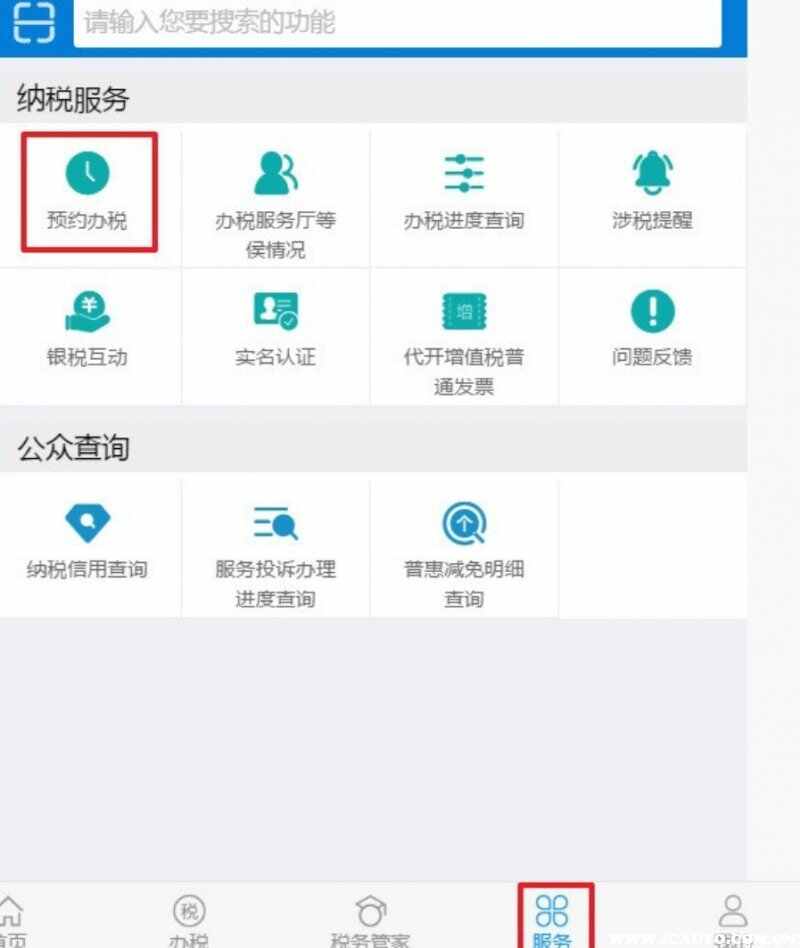Switch to the 税务管家 tab
This screenshot has height=948, width=800.
point(370,920)
